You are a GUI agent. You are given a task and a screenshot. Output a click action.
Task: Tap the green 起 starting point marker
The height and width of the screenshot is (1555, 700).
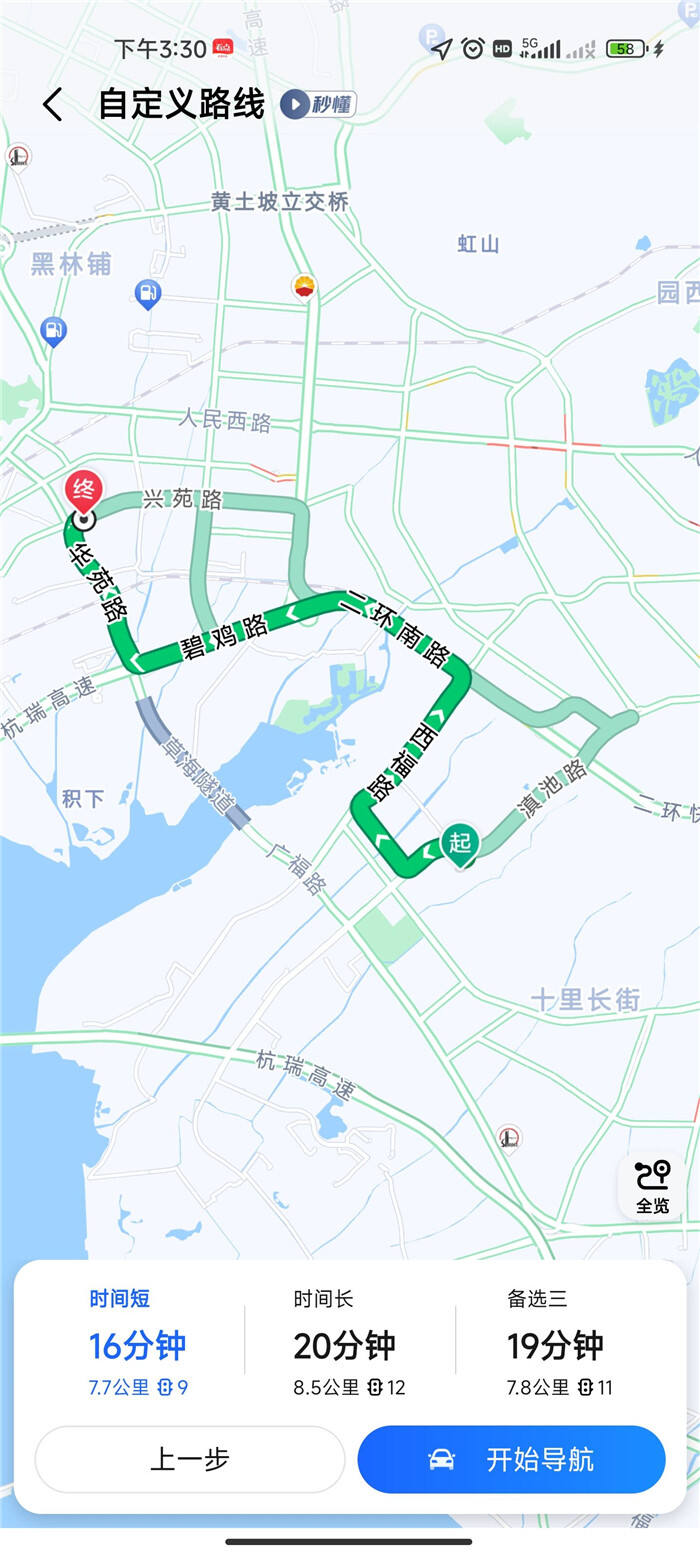pos(459,842)
